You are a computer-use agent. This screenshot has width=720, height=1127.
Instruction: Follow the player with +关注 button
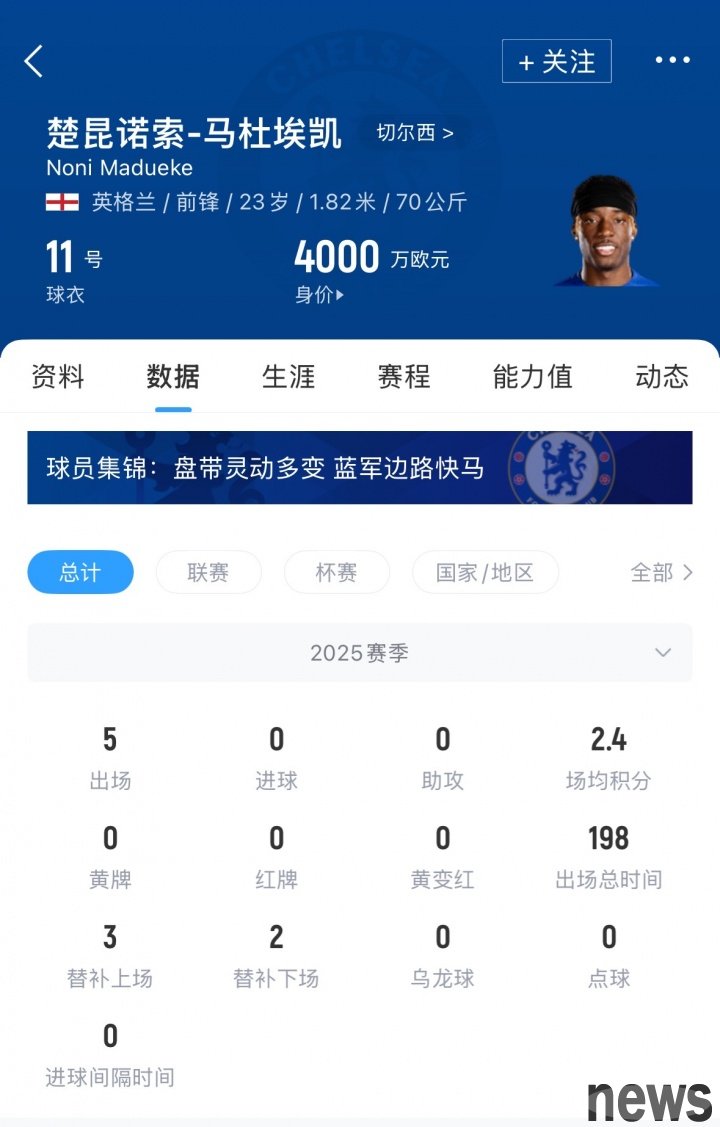tap(556, 61)
